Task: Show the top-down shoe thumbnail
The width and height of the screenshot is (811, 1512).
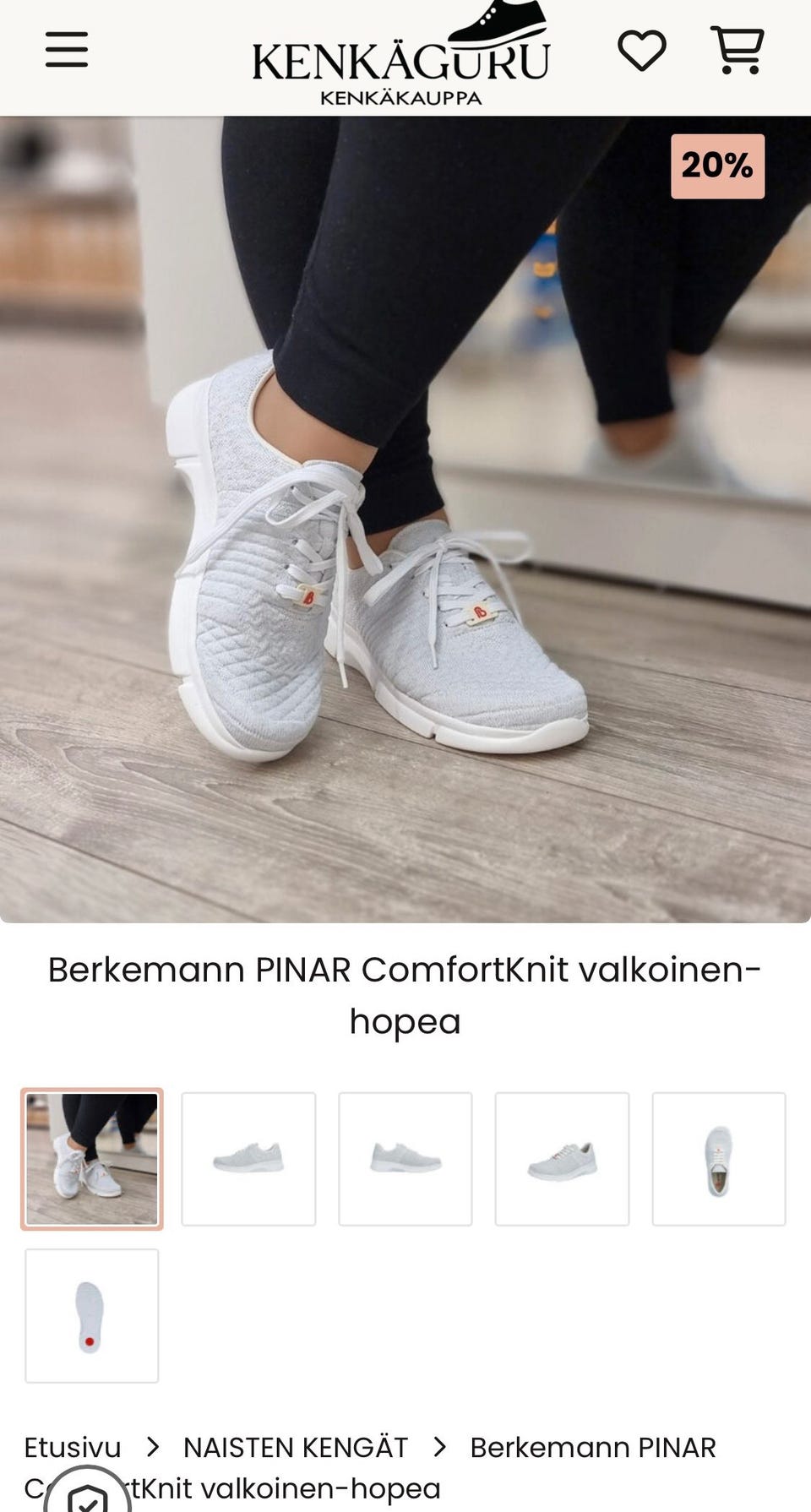Action: click(x=719, y=1159)
